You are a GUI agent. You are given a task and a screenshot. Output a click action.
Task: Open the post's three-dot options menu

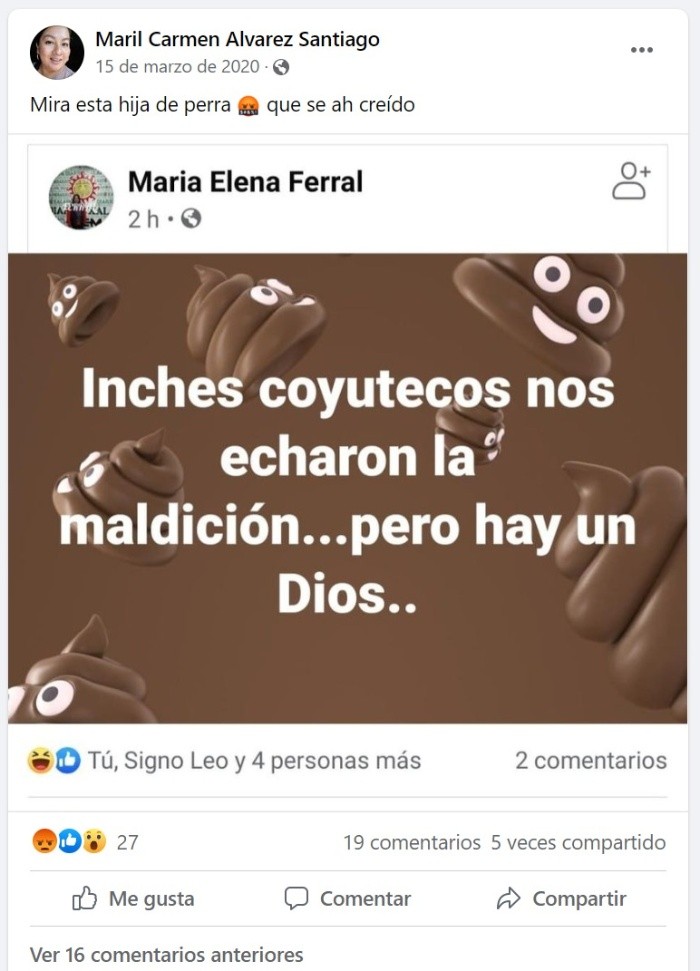641,50
